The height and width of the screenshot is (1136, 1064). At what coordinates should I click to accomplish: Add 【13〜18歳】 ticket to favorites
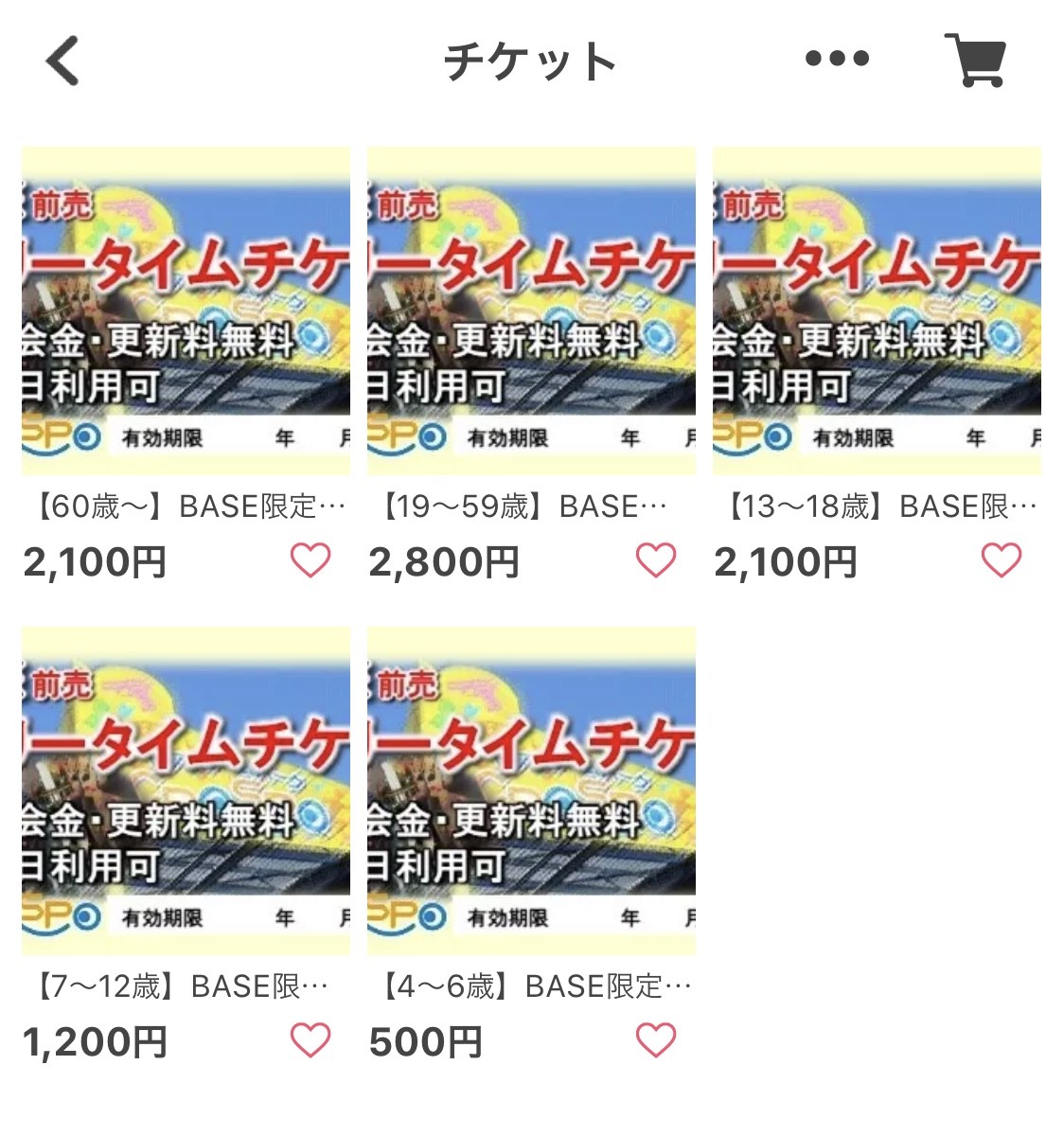(x=1001, y=560)
